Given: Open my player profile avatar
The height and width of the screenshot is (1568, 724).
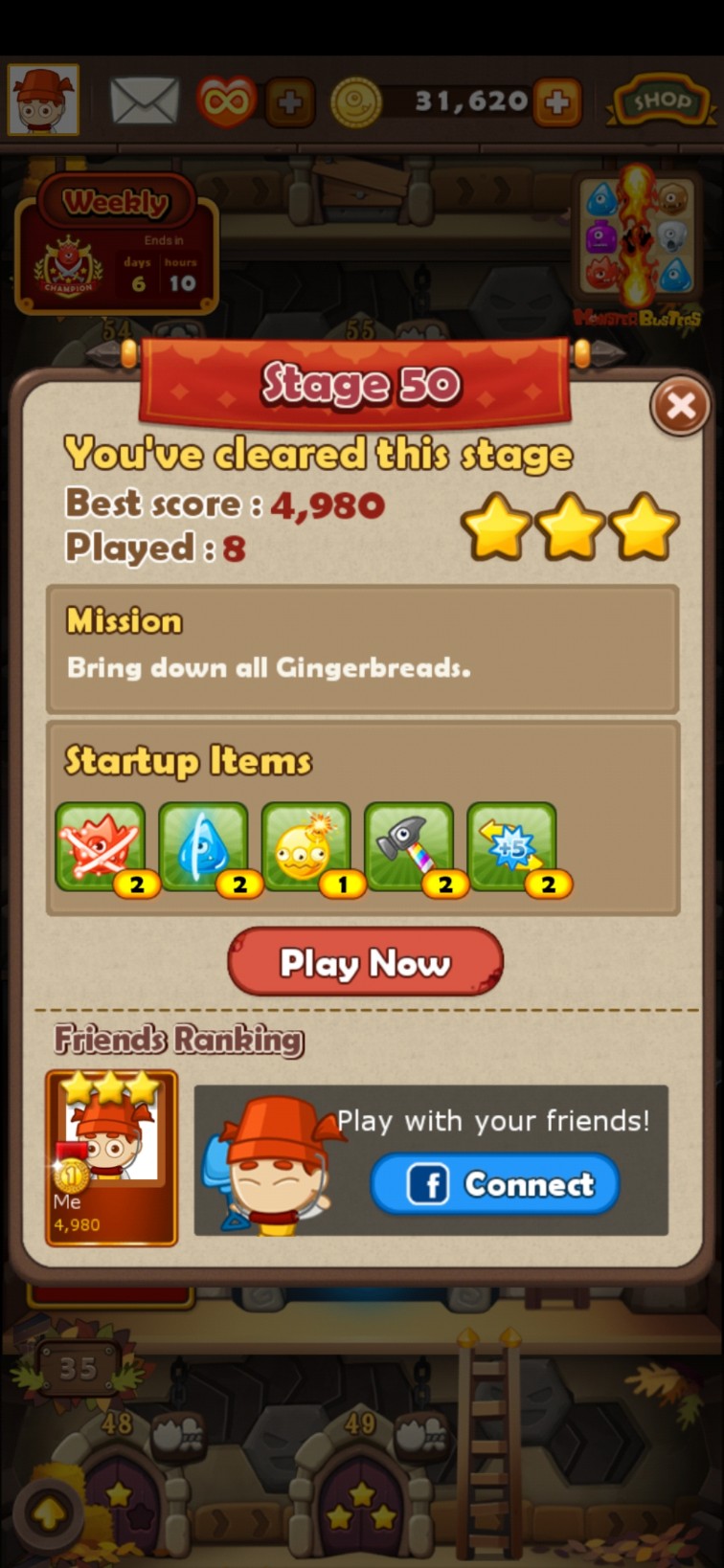Looking at the screenshot, I should 43,100.
